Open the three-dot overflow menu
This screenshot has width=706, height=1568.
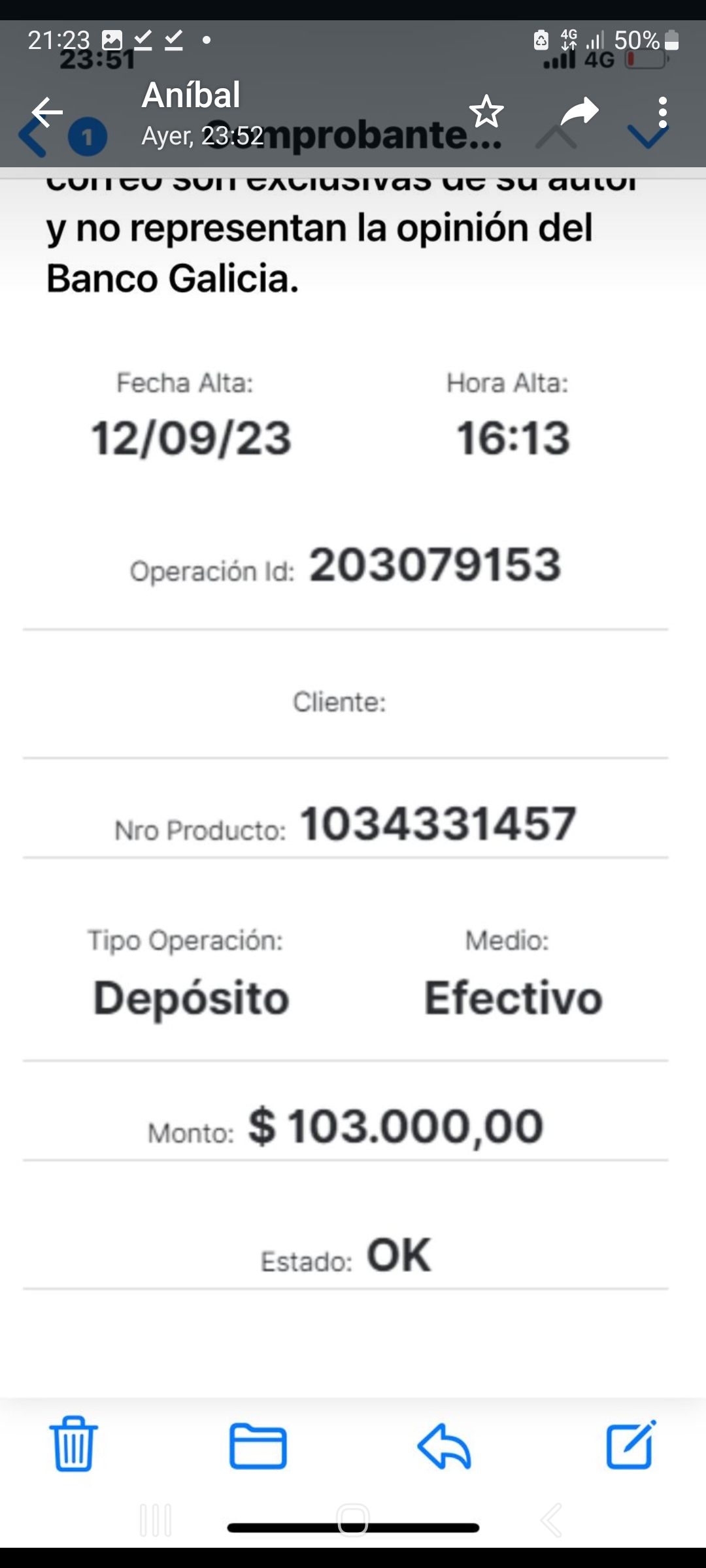(x=662, y=112)
